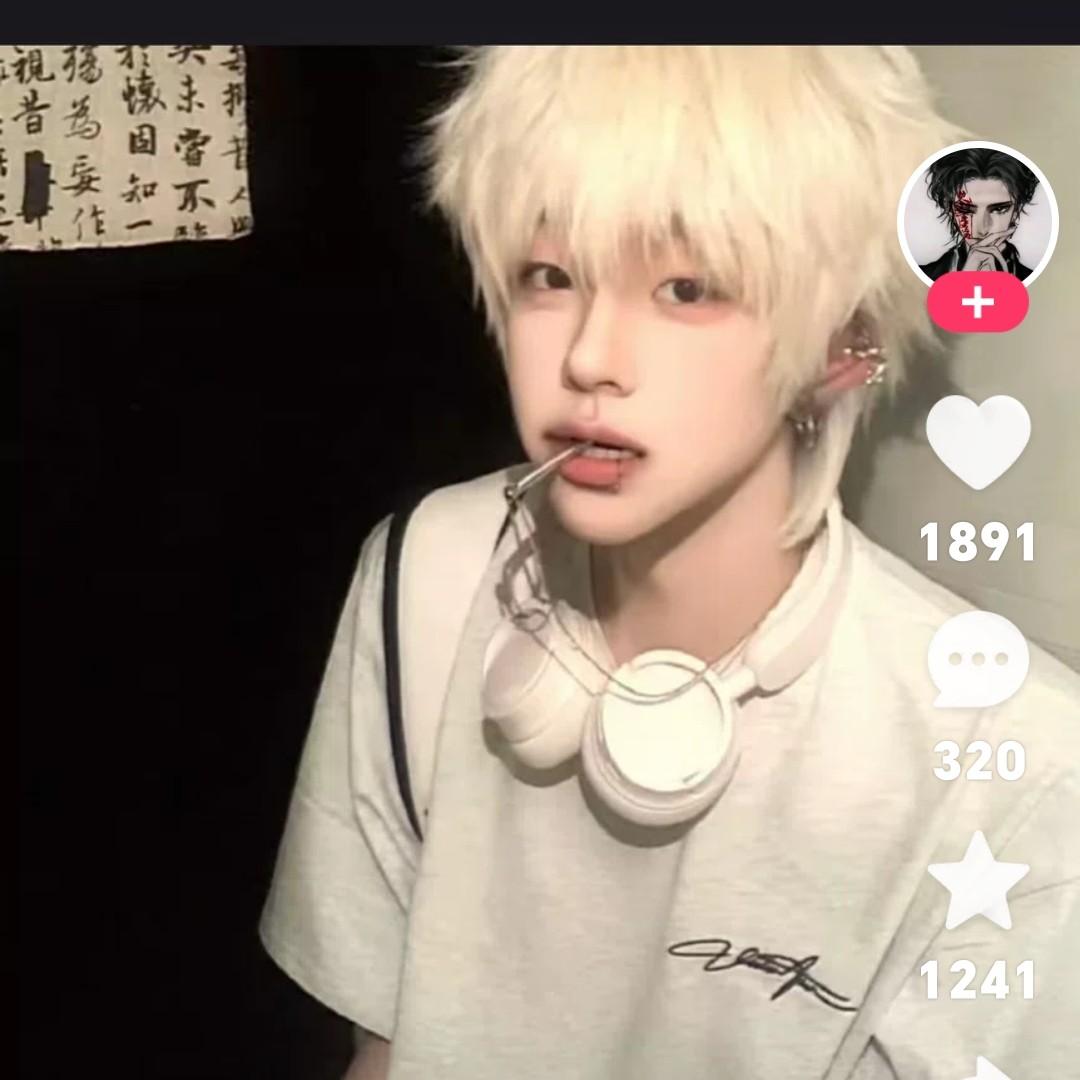This screenshot has height=1080, width=1080.
Task: Add this video to favorites with the star
Action: coord(977,882)
